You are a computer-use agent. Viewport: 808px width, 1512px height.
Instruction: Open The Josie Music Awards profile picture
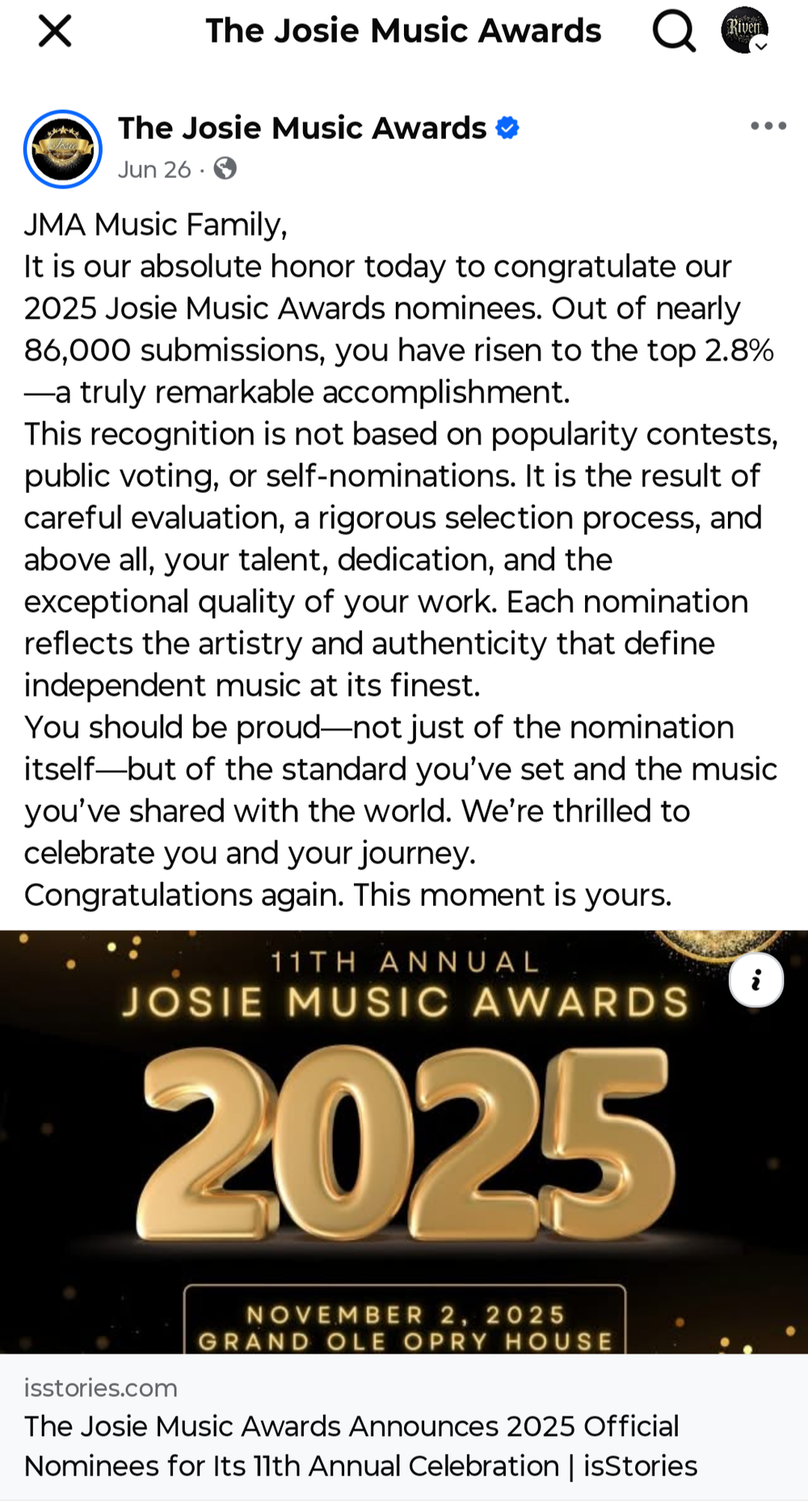63,150
